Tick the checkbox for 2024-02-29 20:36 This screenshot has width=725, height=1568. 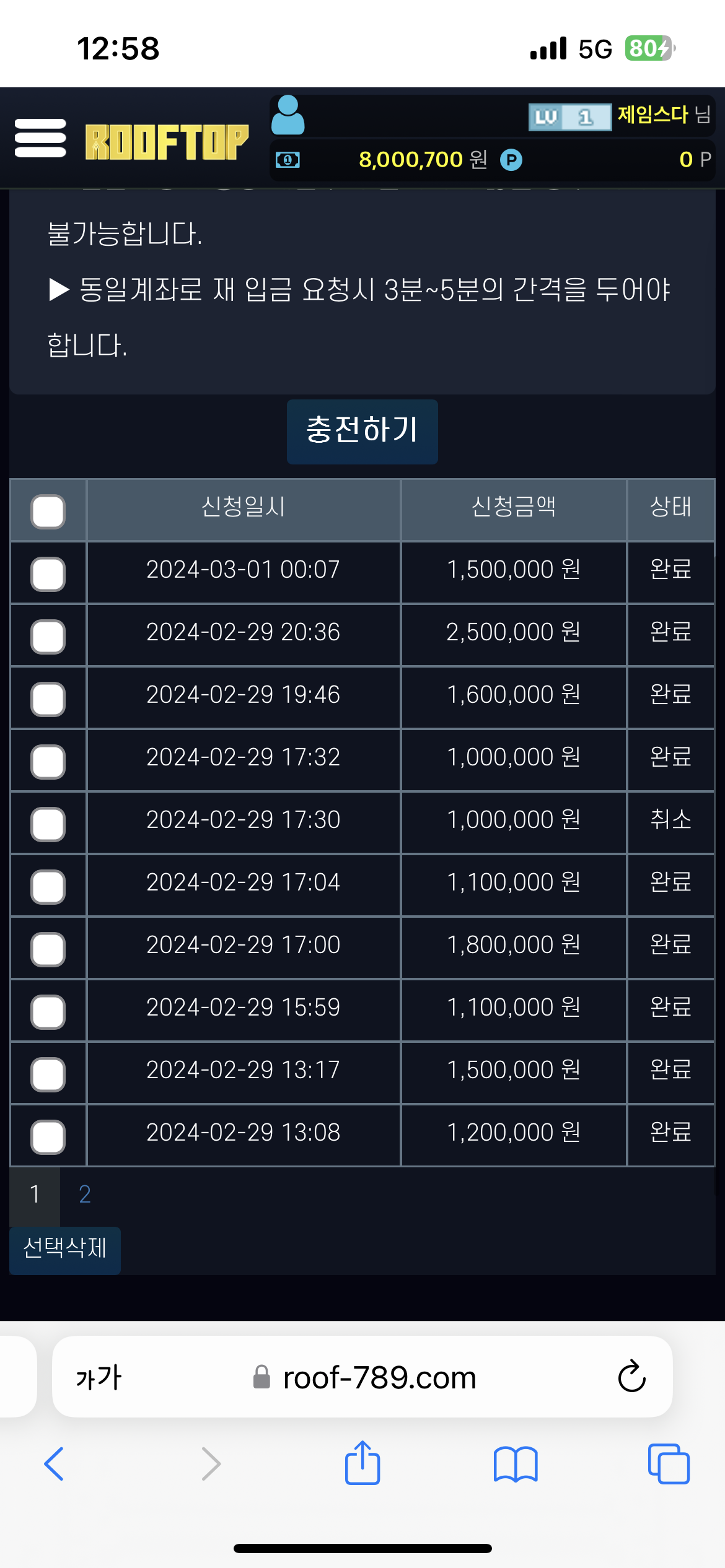[x=48, y=637]
